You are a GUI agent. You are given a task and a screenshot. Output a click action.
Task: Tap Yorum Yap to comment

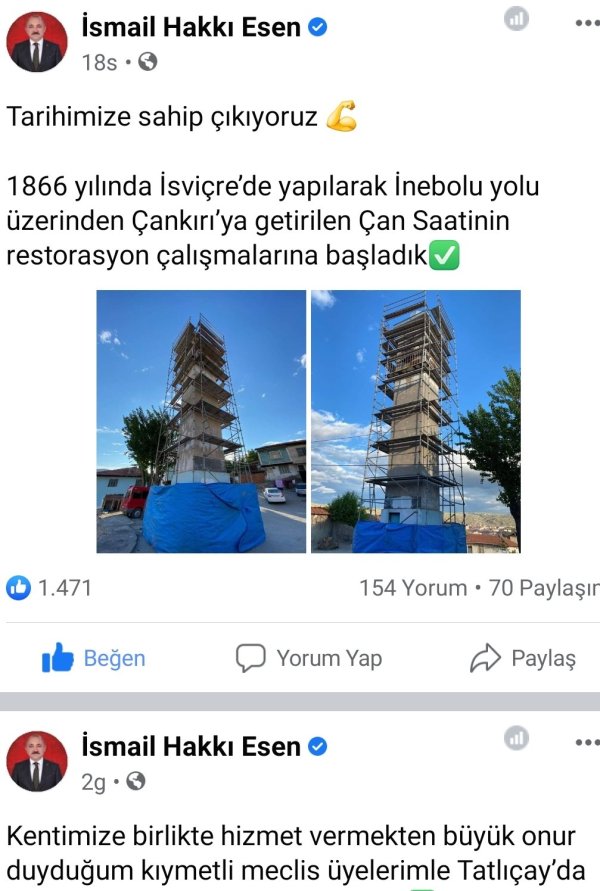(309, 658)
